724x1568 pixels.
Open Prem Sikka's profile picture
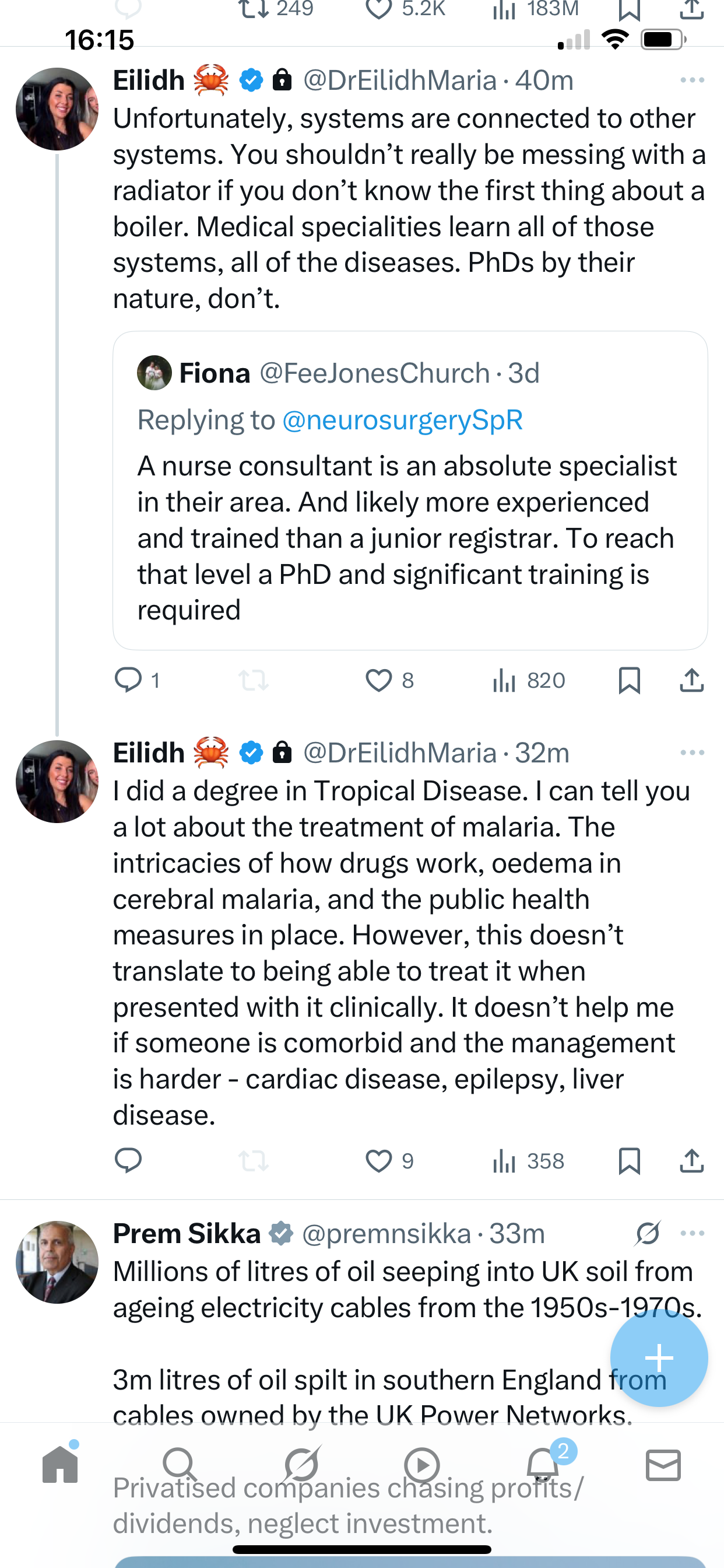pyautogui.click(x=57, y=1262)
